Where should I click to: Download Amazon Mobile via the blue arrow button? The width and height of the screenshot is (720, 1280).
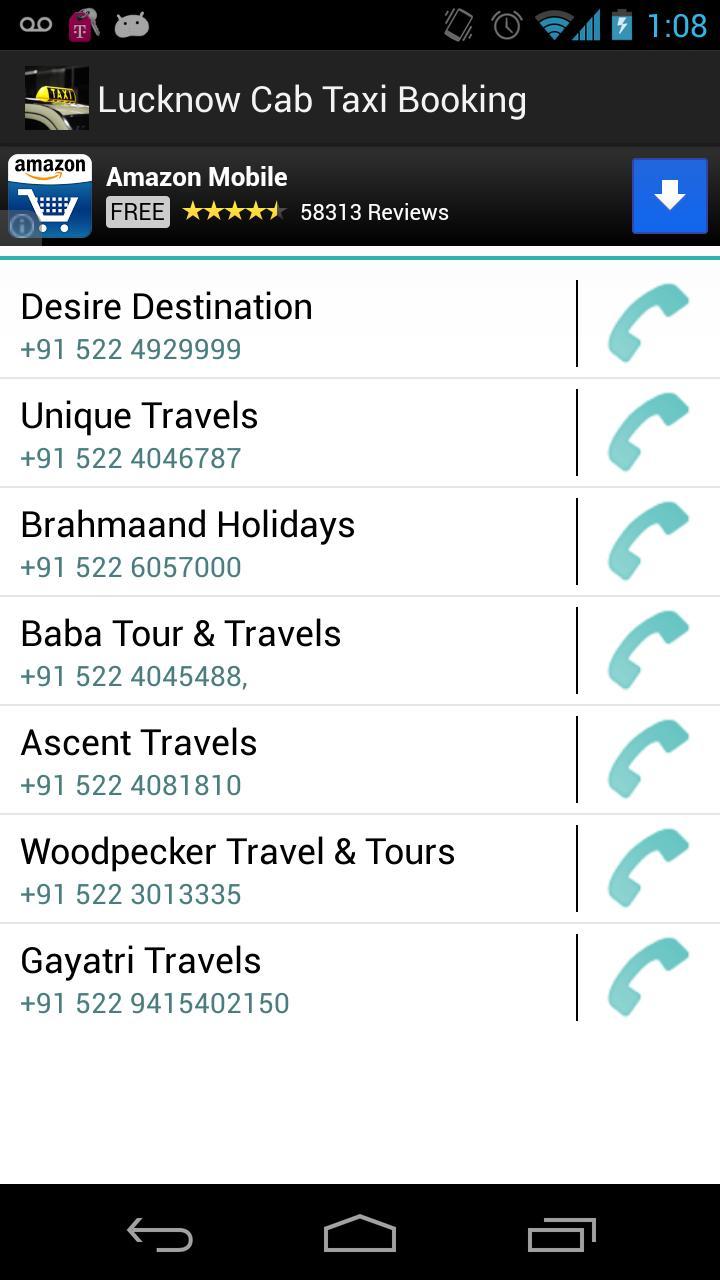(668, 196)
